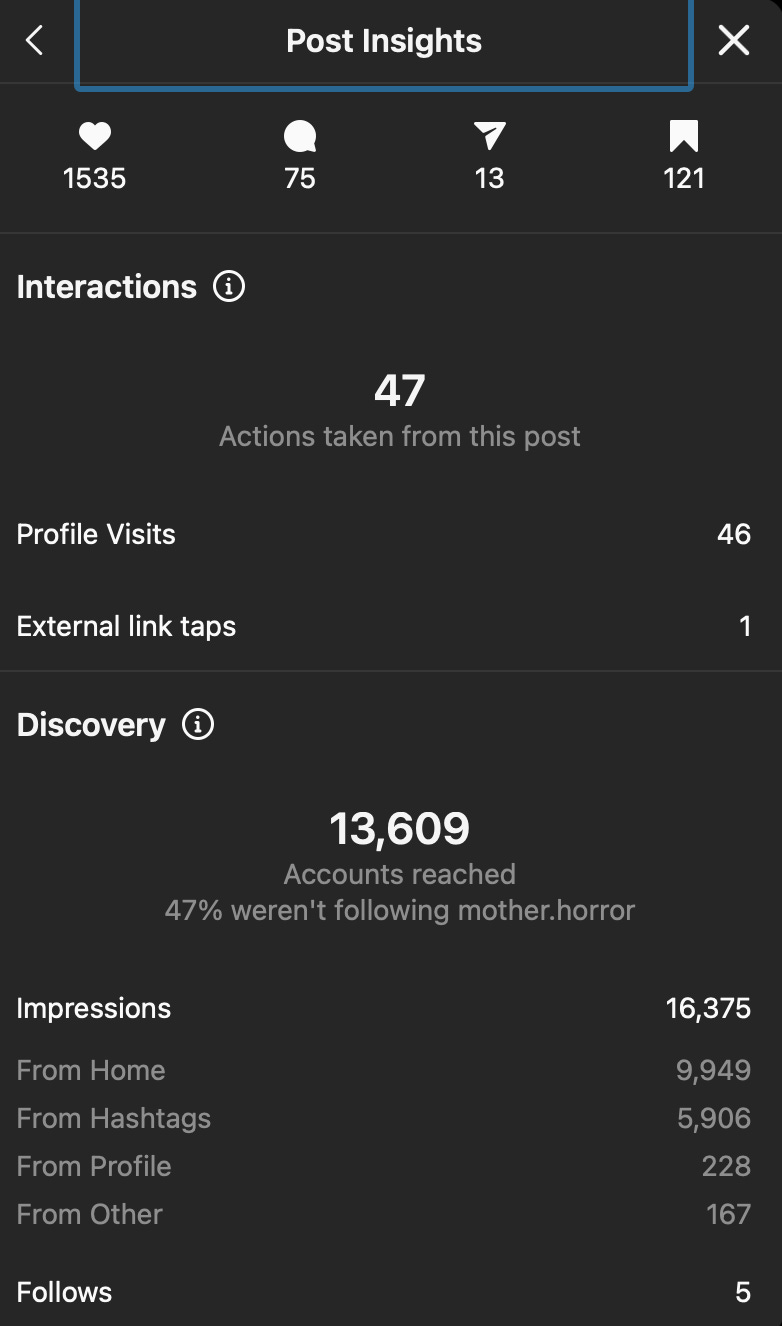Open the info icon next to Discovery

(198, 725)
